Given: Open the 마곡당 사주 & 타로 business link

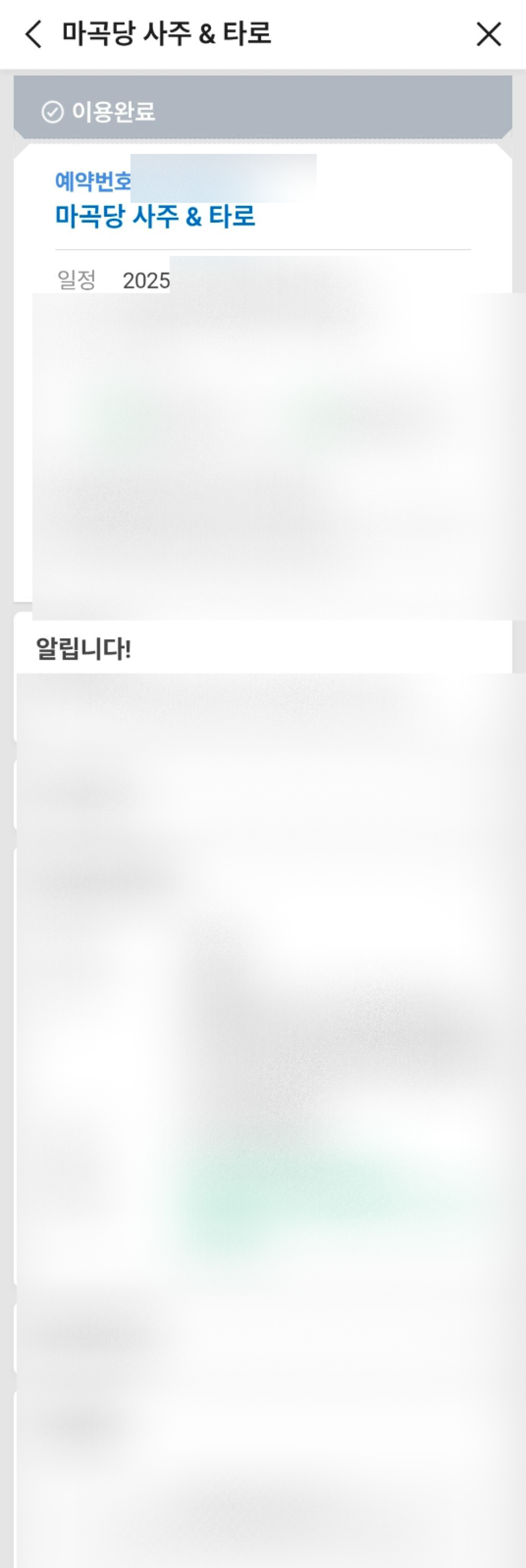Looking at the screenshot, I should (x=155, y=216).
